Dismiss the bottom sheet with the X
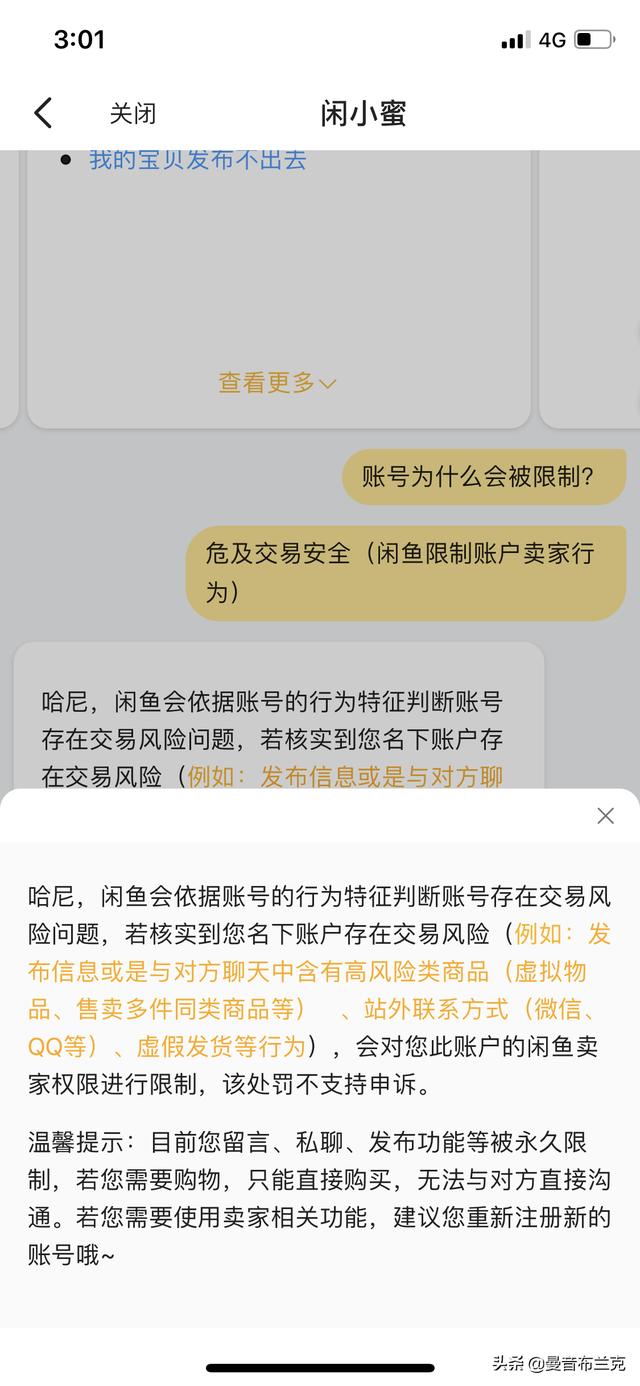Screen dimensions: 640x1386 coord(605,815)
